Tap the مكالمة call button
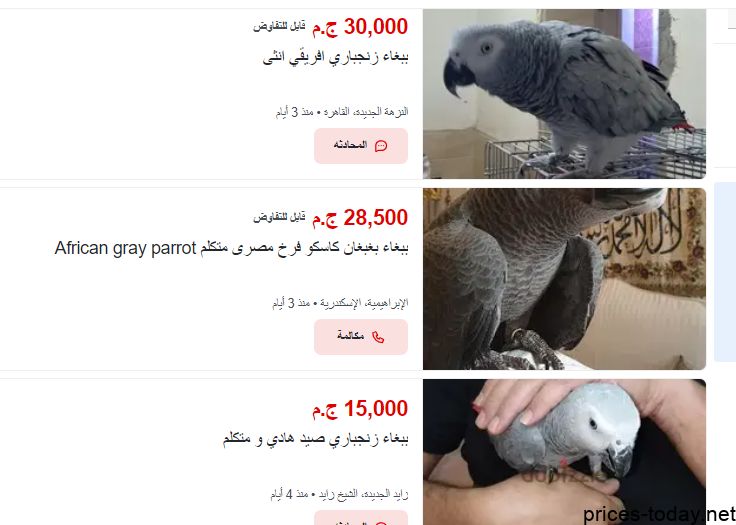This screenshot has height=525, width=736. click(x=361, y=337)
